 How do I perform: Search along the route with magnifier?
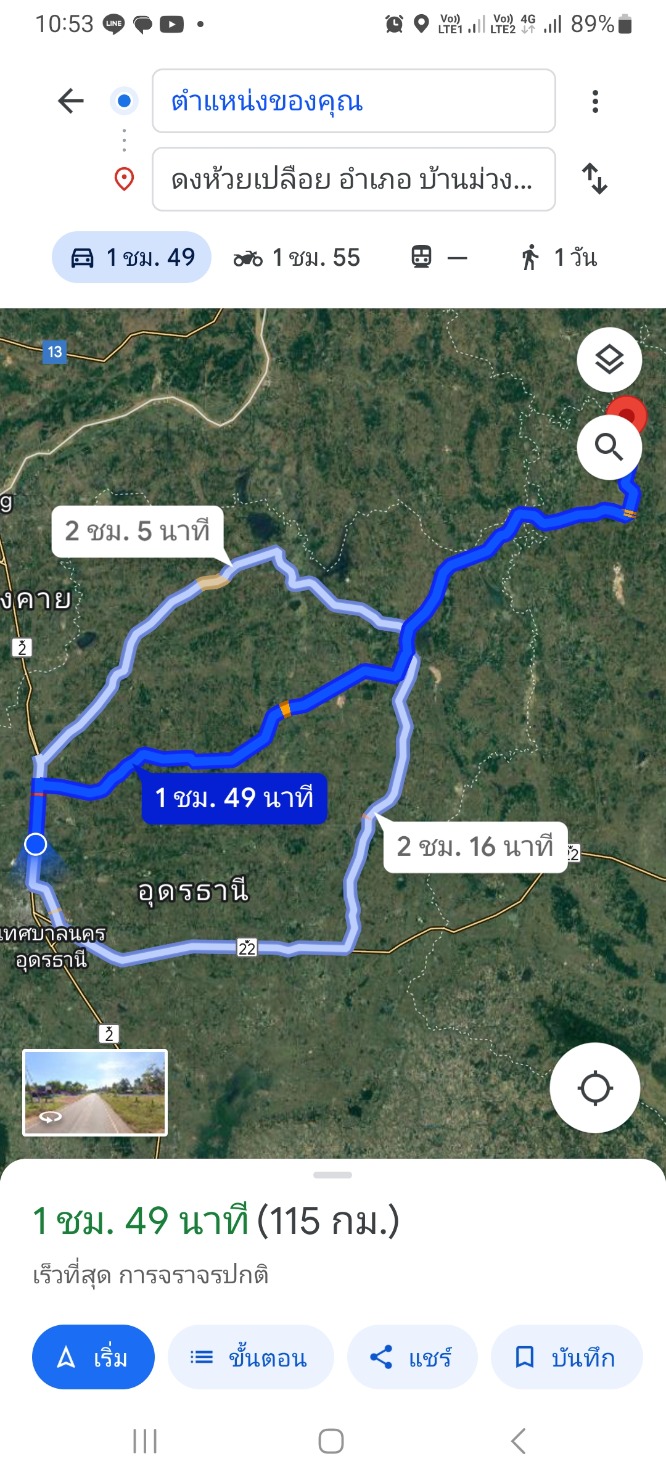[x=609, y=446]
